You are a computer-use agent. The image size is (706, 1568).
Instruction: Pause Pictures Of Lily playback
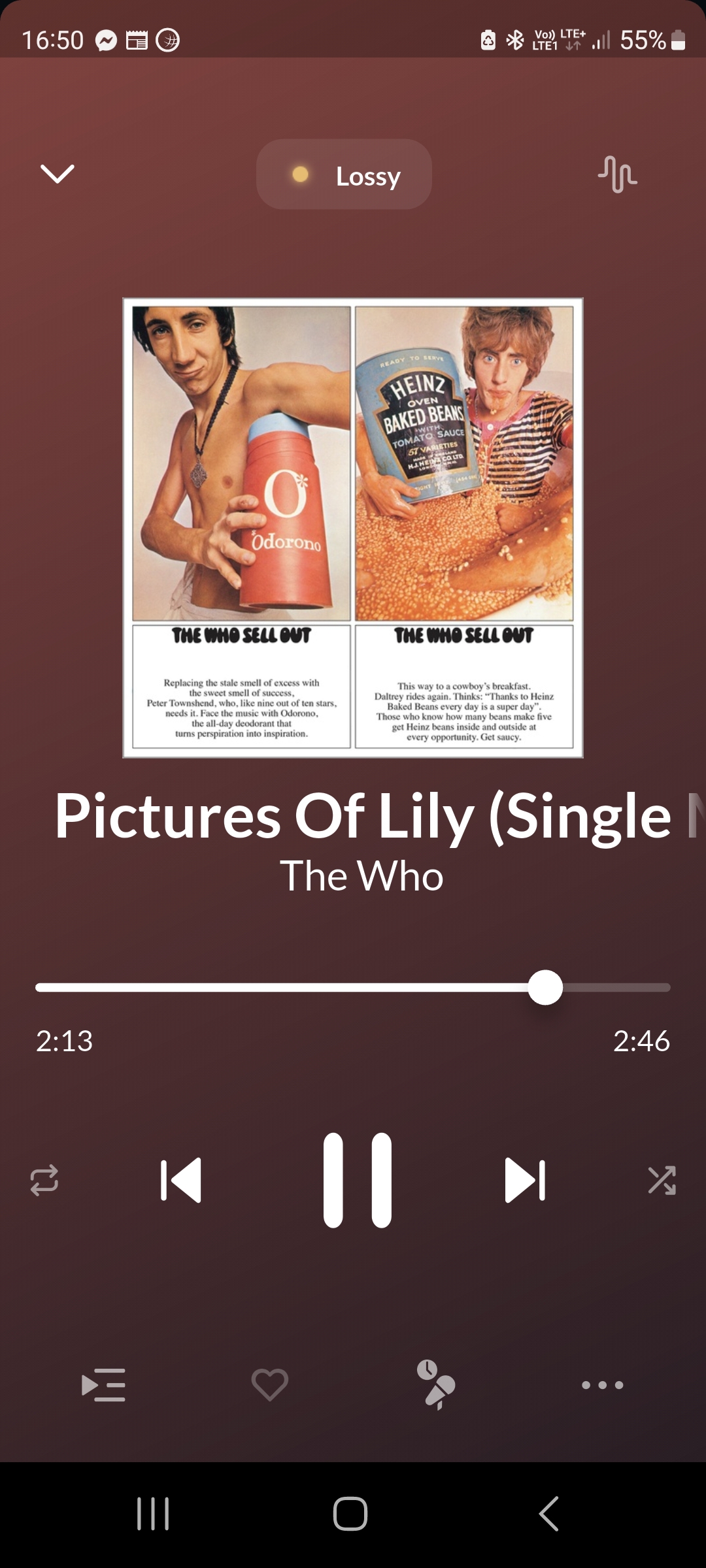tap(358, 1181)
